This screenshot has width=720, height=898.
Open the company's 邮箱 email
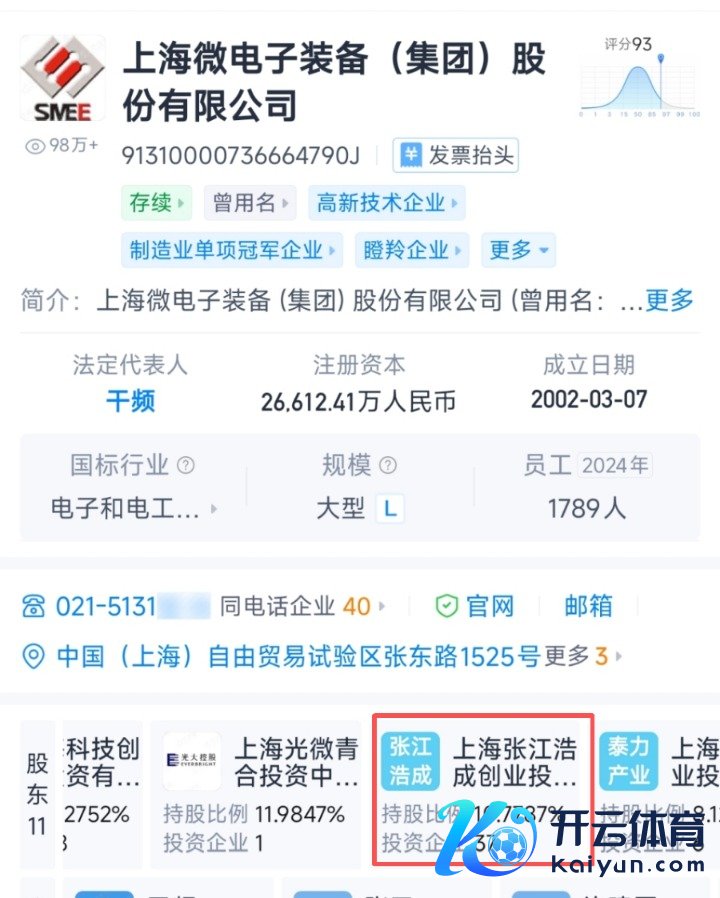588,606
